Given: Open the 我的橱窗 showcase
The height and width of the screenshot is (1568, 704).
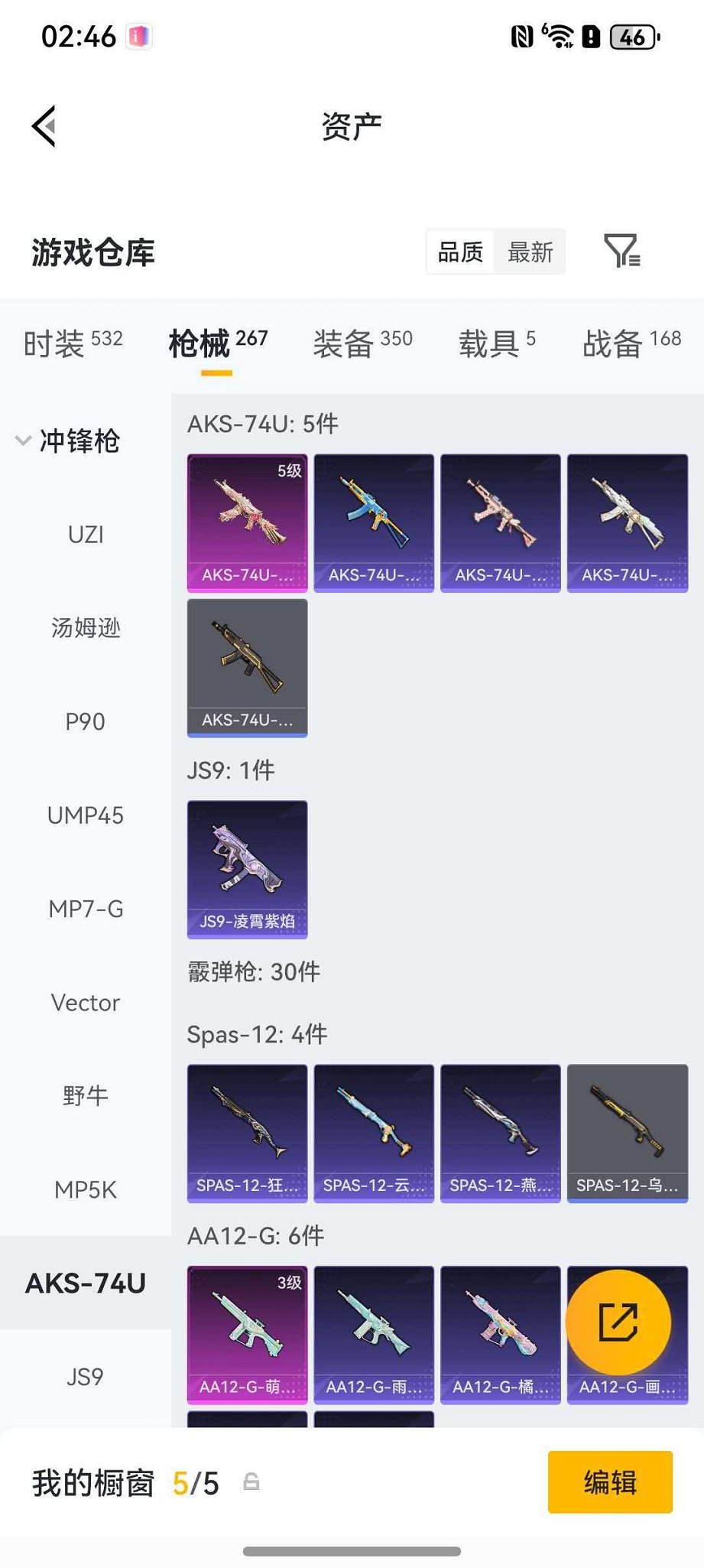Looking at the screenshot, I should [92, 1482].
